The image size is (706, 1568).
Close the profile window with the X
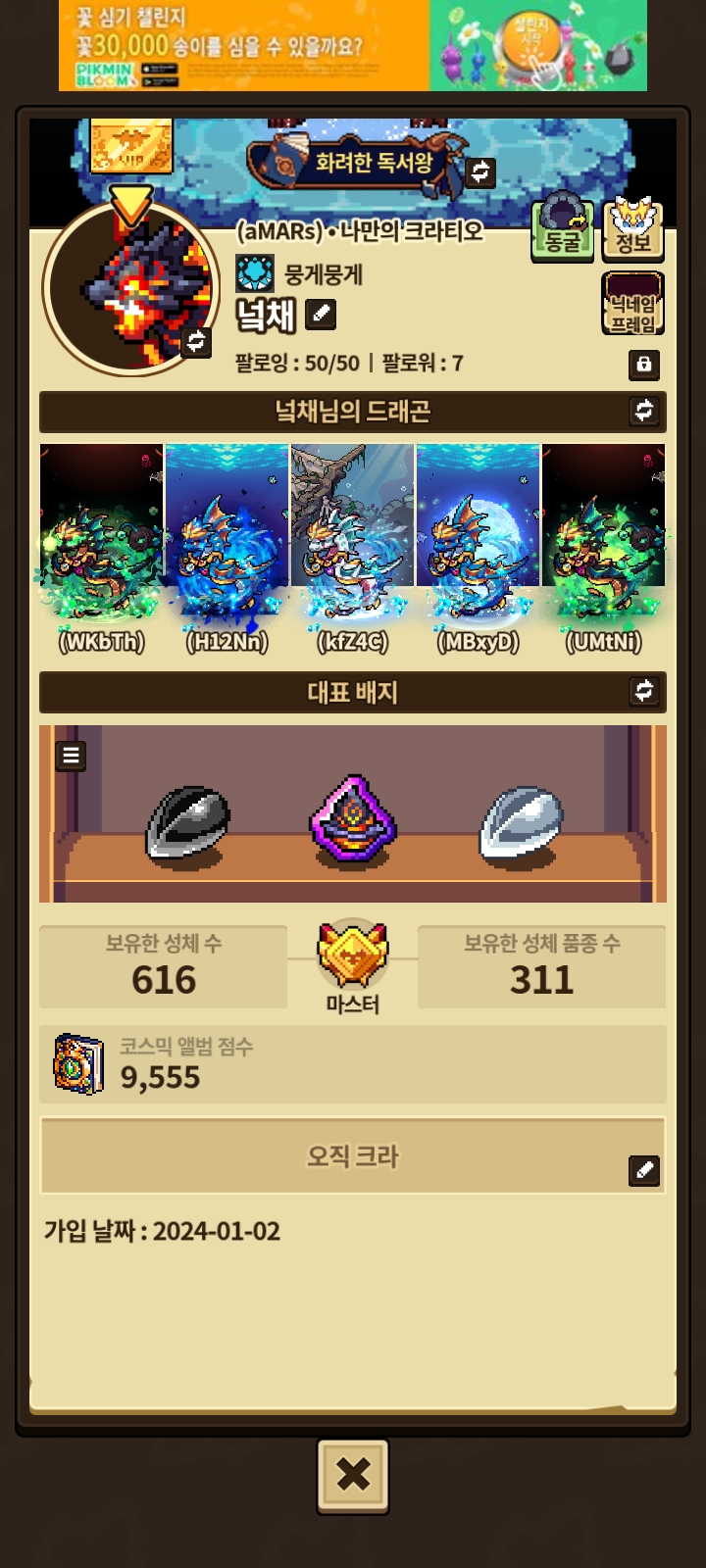[353, 1476]
